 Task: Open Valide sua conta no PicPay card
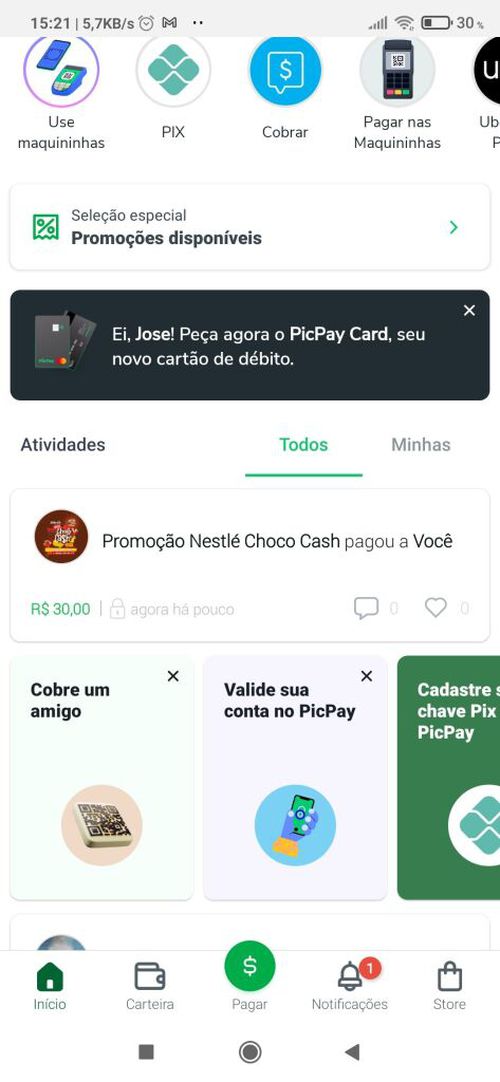[x=295, y=778]
